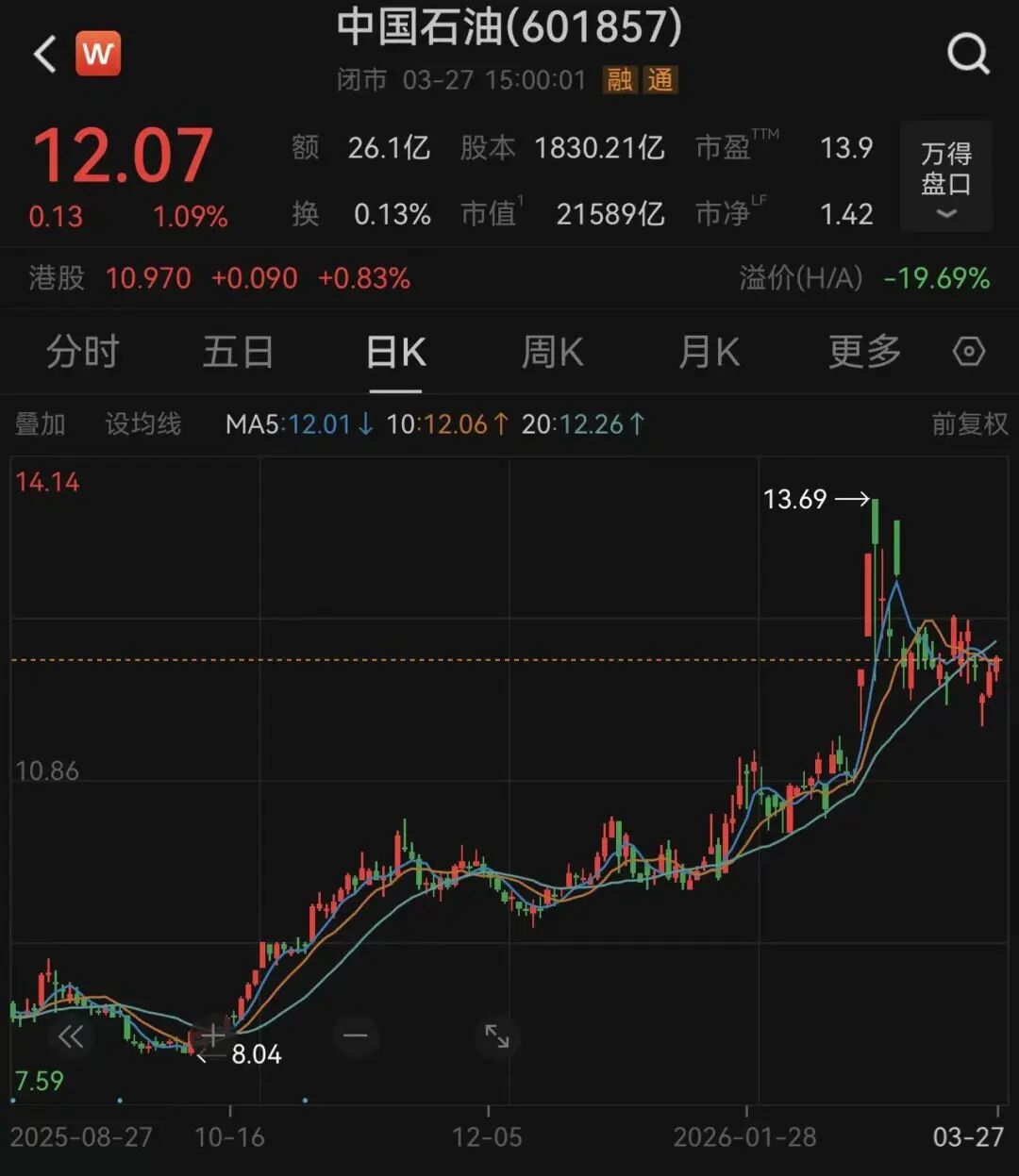Open chart settings hexagon icon
Screen dimensions: 1019x1176
click(x=969, y=352)
